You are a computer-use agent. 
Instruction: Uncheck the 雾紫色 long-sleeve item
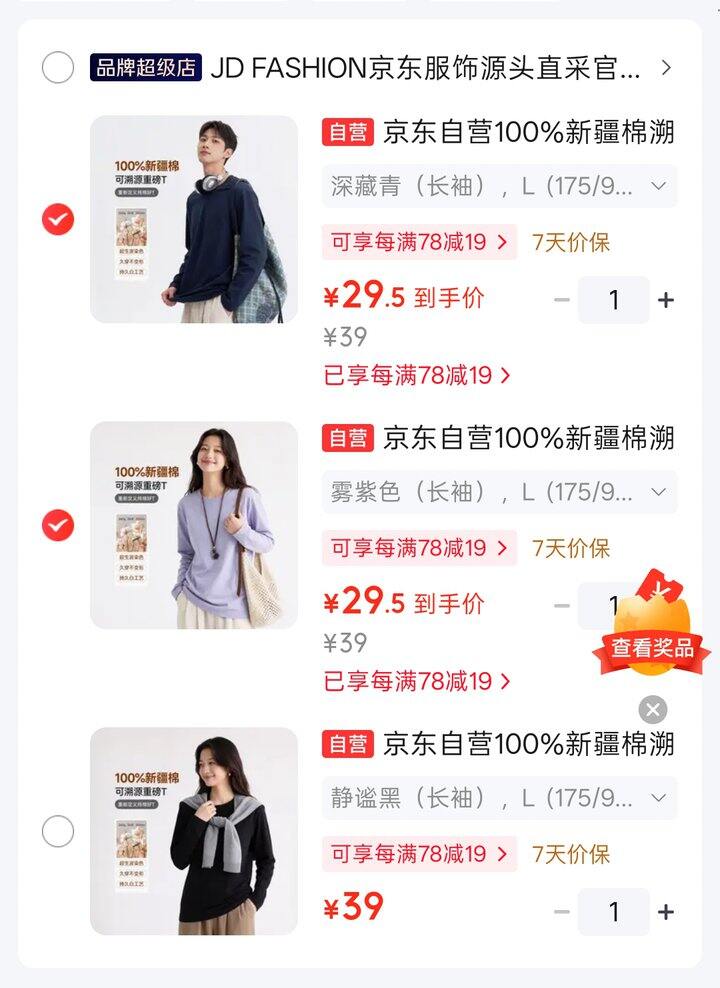point(58,526)
